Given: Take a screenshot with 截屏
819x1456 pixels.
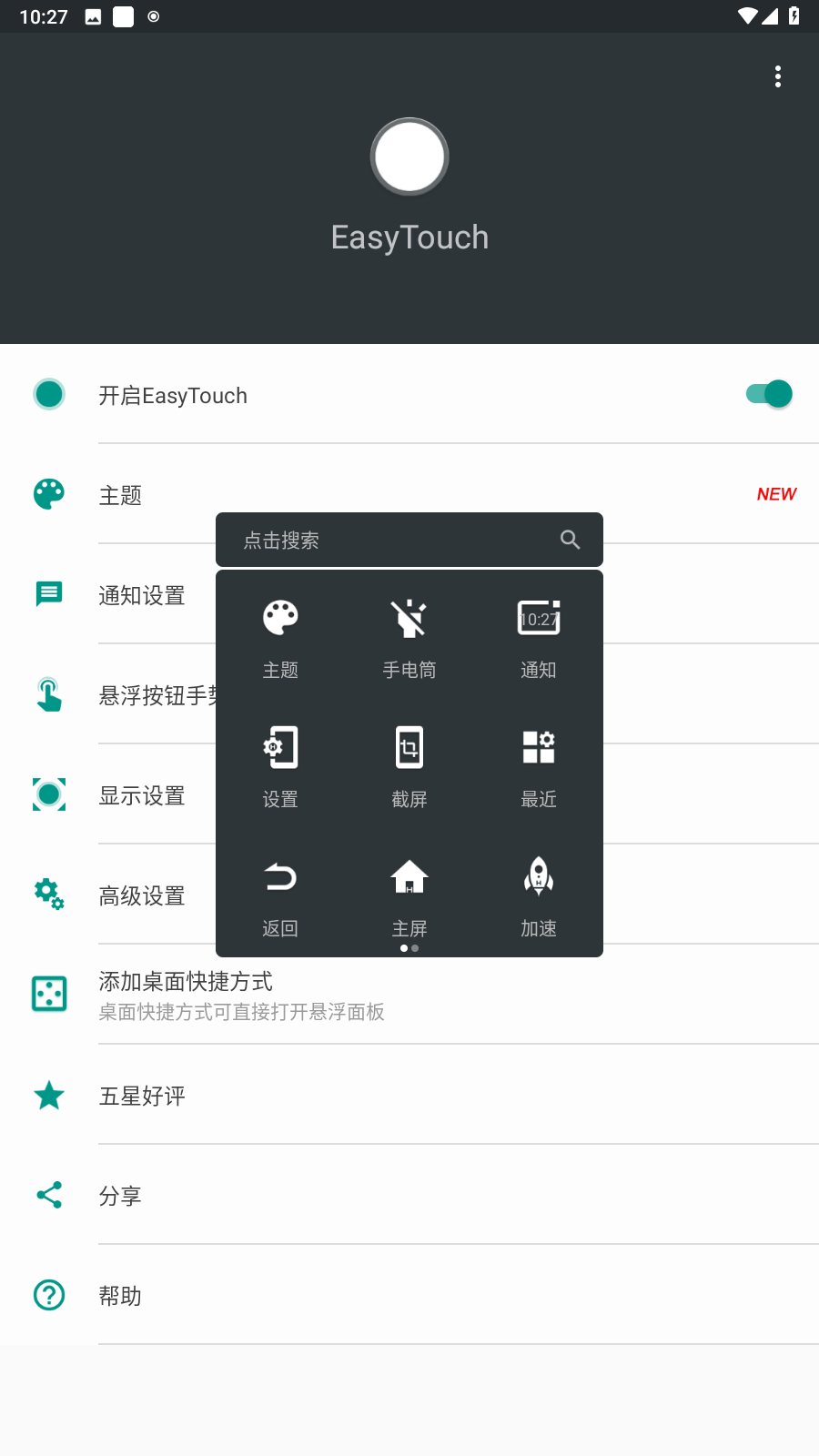Looking at the screenshot, I should pyautogui.click(x=409, y=766).
